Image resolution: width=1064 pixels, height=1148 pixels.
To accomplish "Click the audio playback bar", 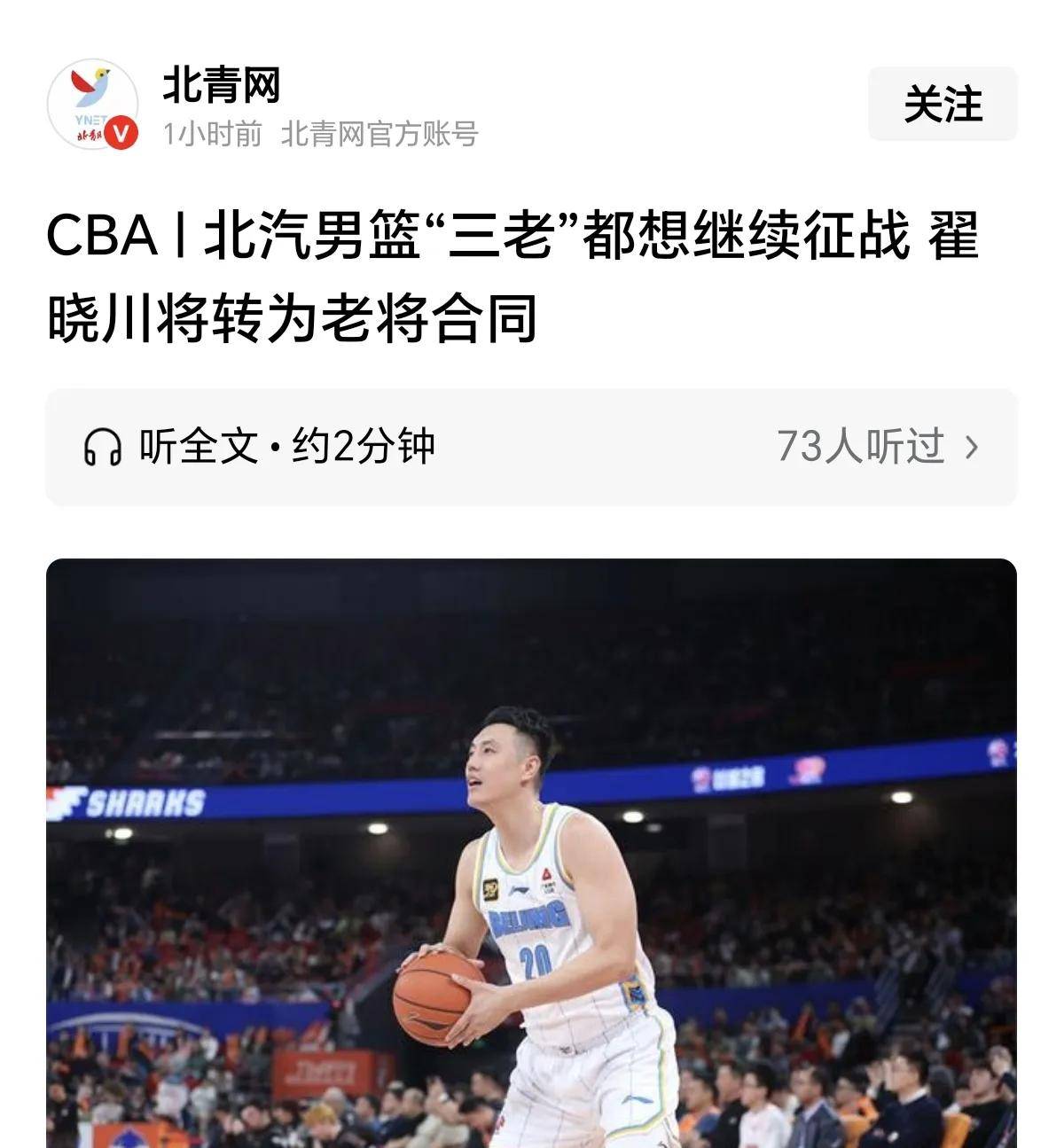I will tap(532, 448).
